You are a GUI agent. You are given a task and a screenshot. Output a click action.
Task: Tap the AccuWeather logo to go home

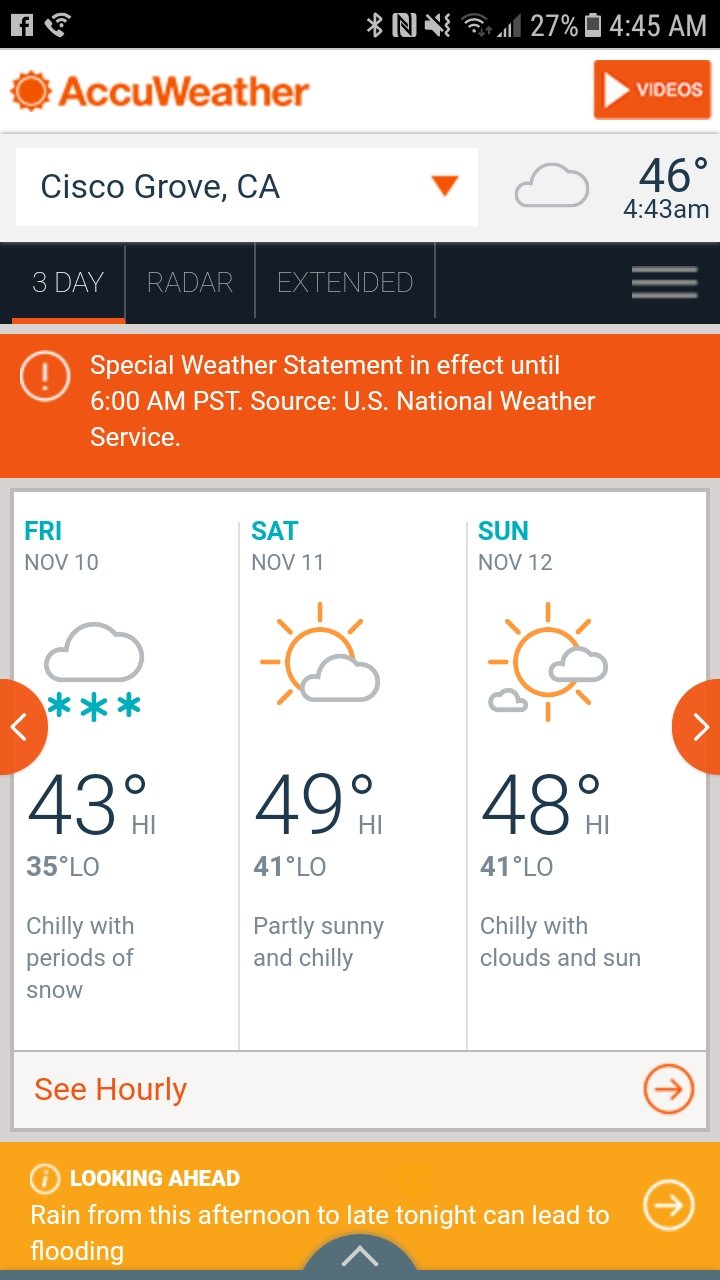pos(160,91)
